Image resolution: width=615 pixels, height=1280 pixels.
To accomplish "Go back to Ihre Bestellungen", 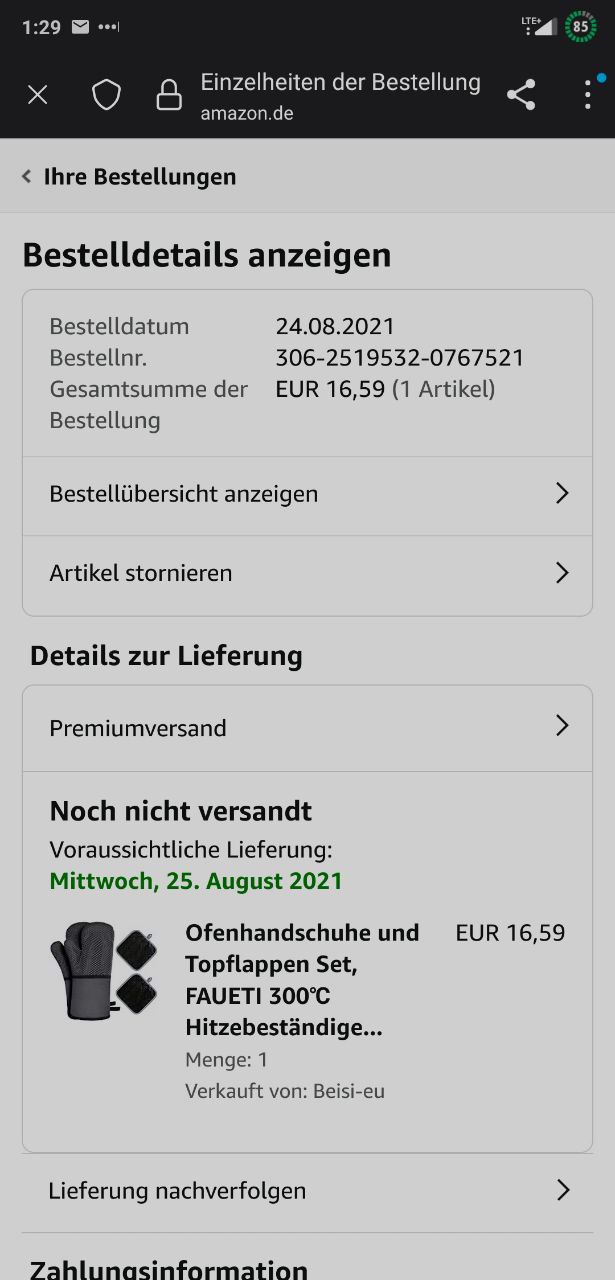I will tap(129, 177).
